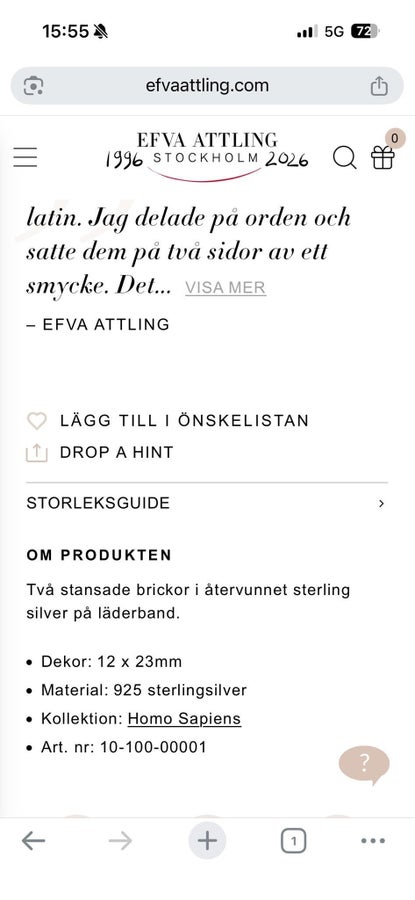Open the browser tab switcher
The height and width of the screenshot is (900, 415).
(293, 841)
